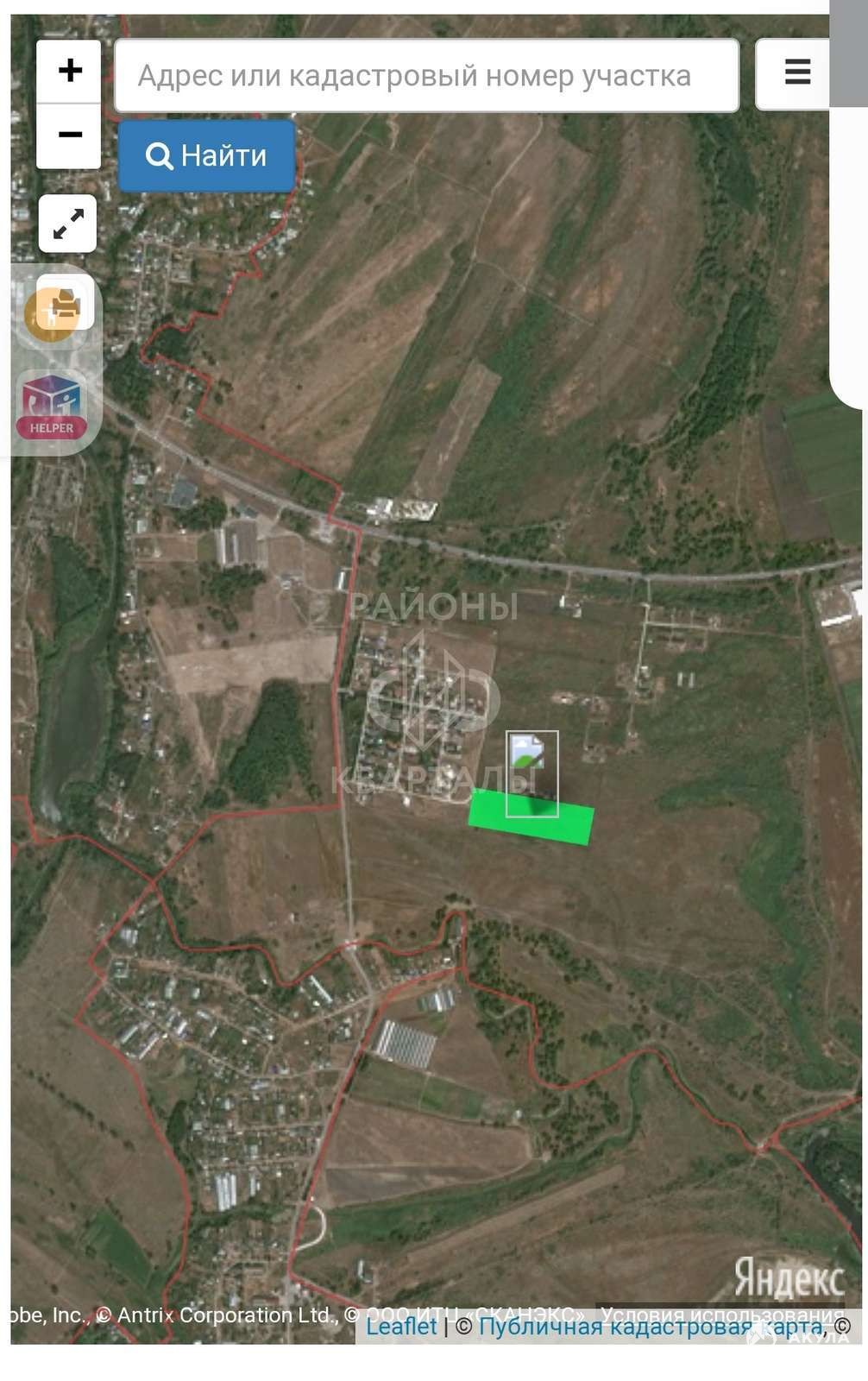Tap the Найти search button

coord(206,156)
